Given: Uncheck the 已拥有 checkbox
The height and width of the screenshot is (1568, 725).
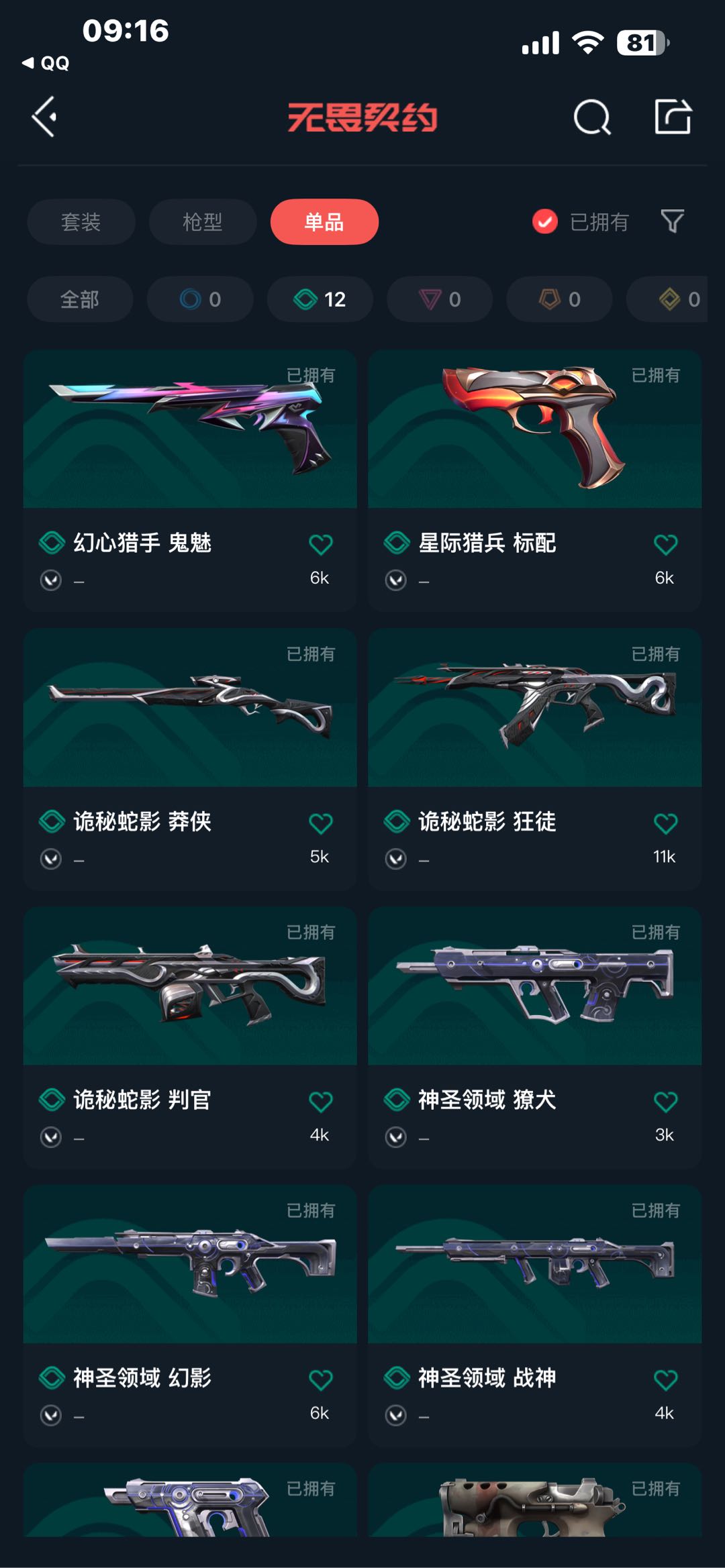Looking at the screenshot, I should pos(545,221).
